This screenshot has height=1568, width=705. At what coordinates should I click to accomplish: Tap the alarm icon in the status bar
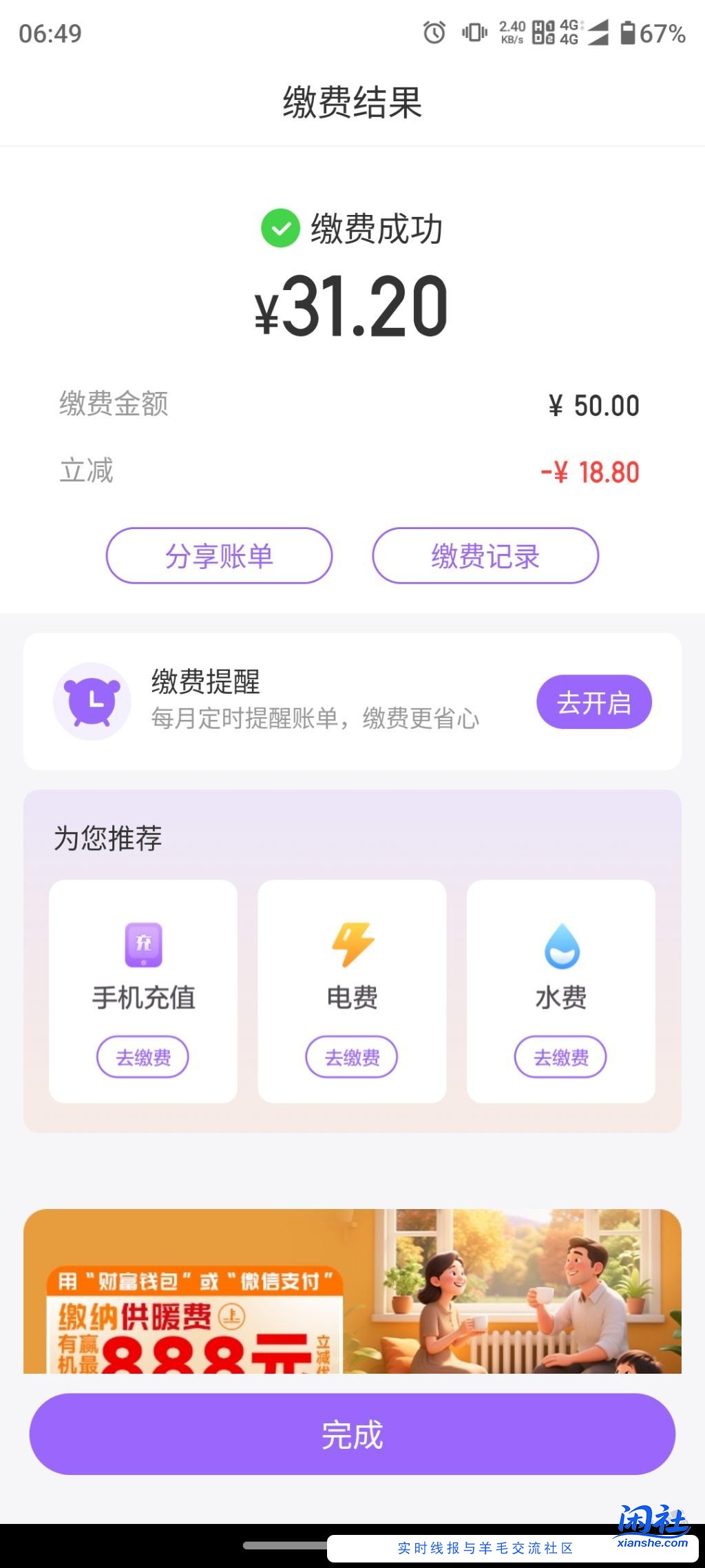click(434, 33)
